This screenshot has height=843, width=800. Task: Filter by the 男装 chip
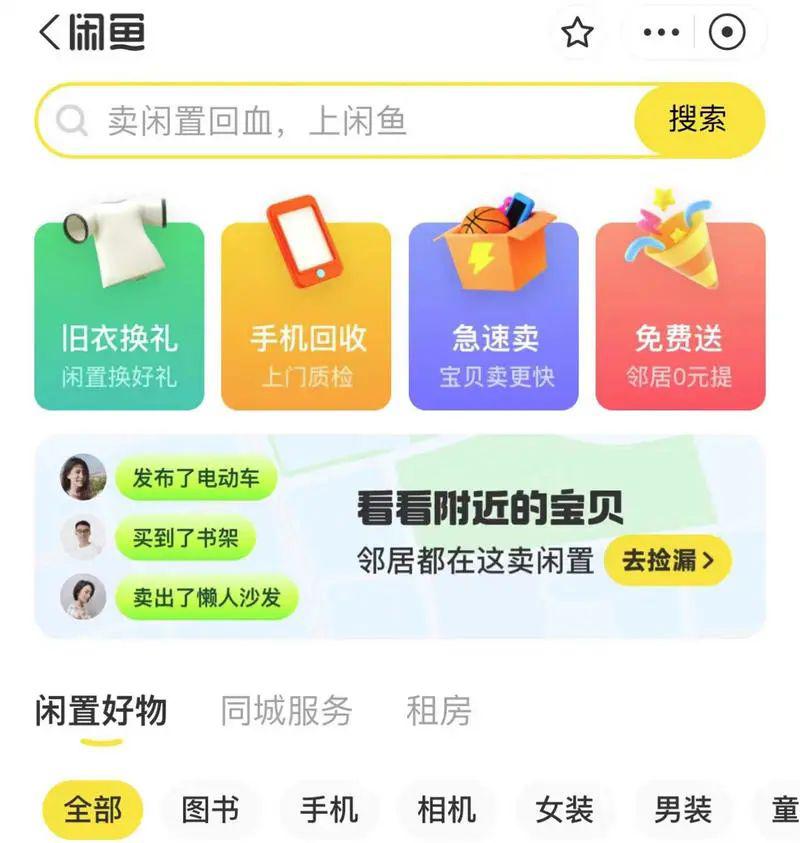[x=682, y=809]
